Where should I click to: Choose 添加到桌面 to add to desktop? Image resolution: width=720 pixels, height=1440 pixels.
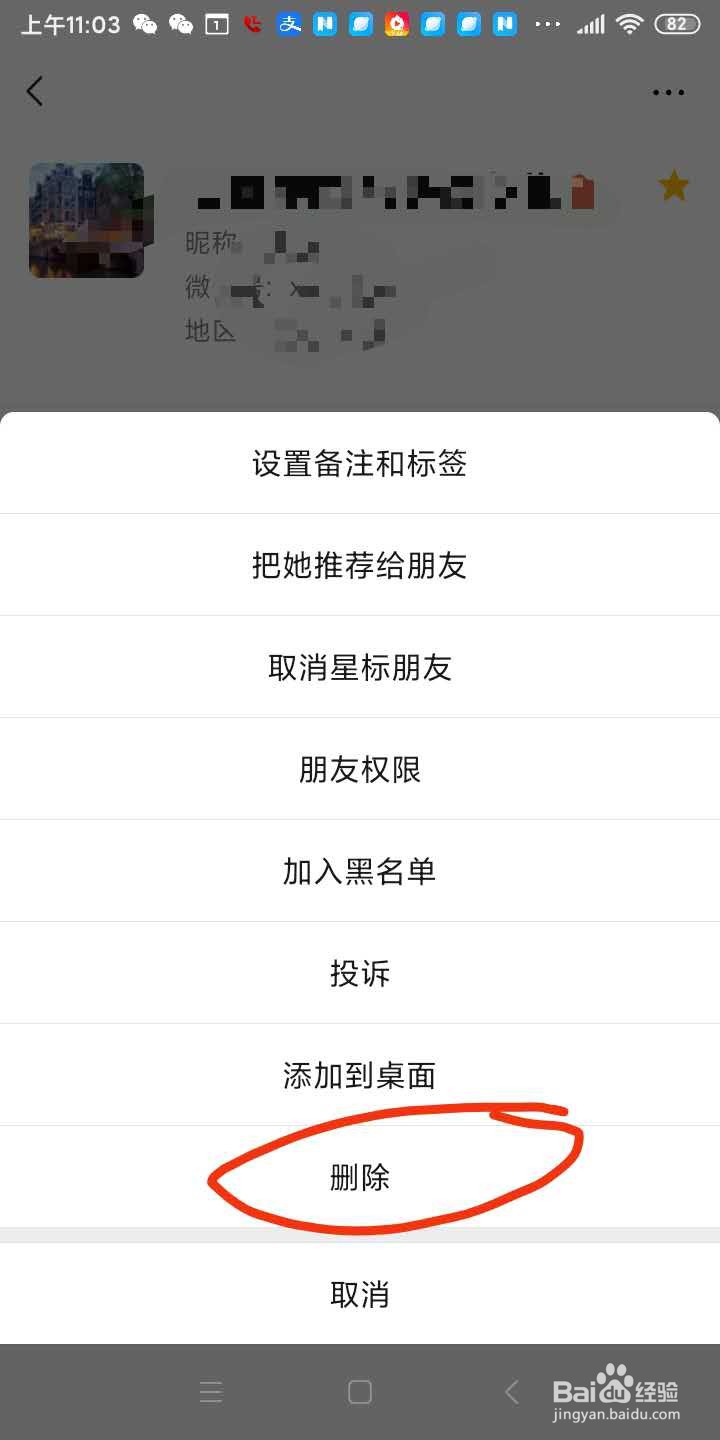tap(360, 1075)
